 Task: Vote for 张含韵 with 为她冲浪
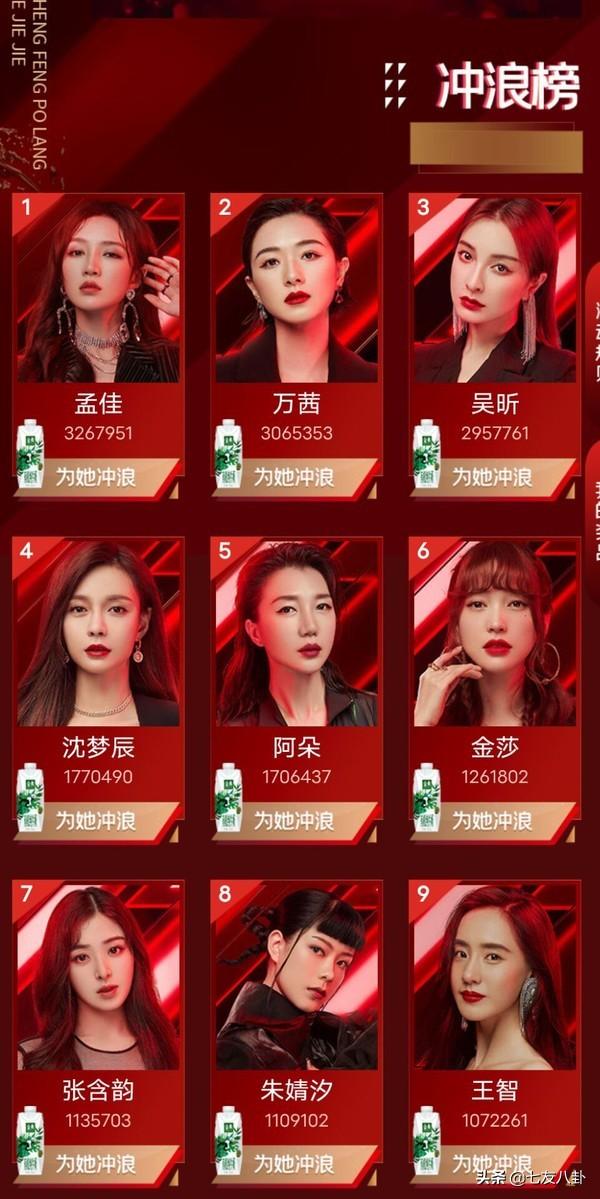click(x=95, y=1163)
